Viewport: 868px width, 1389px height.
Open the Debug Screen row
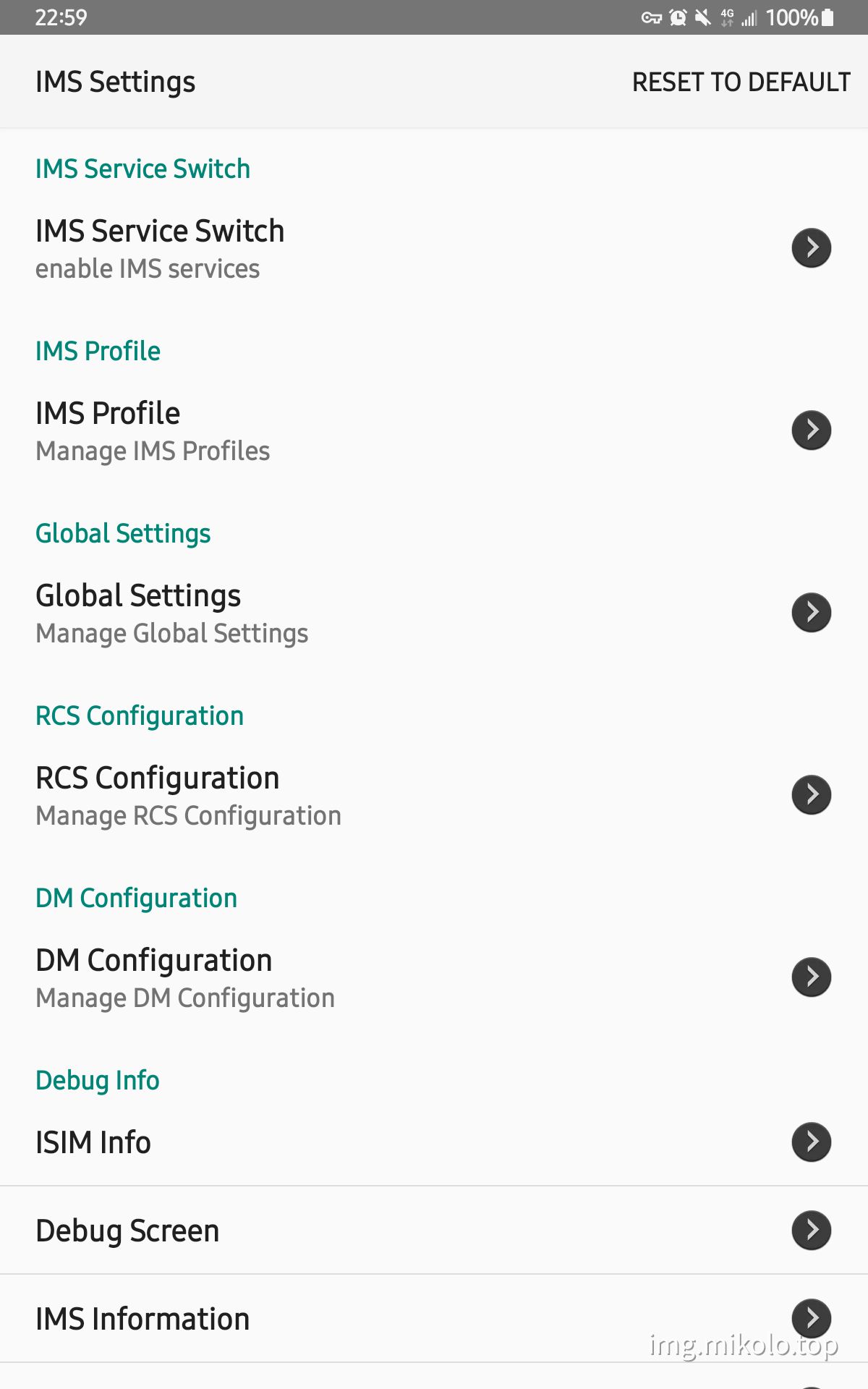pyautogui.click(x=434, y=1231)
